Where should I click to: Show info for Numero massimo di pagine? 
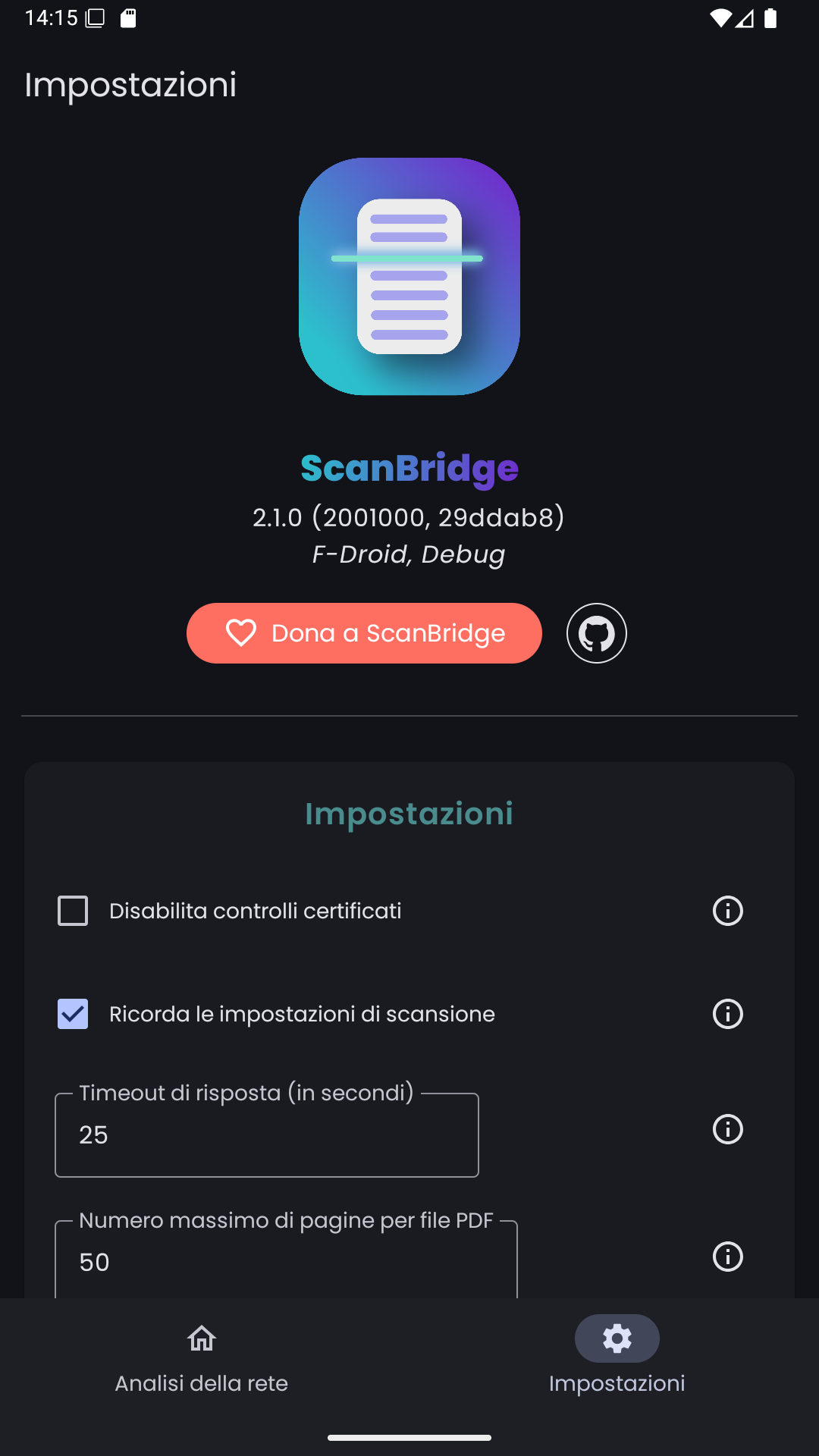click(728, 1257)
